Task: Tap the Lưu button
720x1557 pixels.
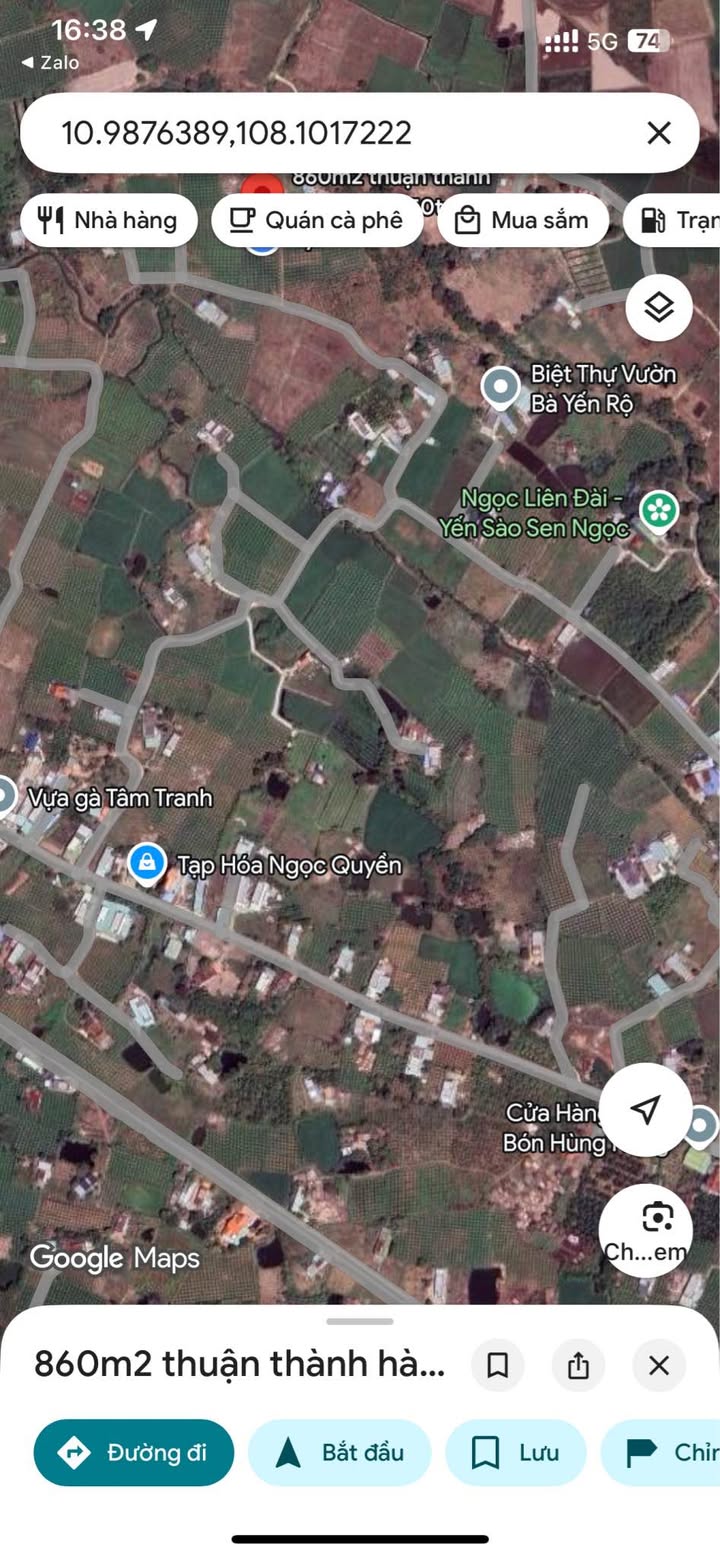Action: (x=516, y=1452)
